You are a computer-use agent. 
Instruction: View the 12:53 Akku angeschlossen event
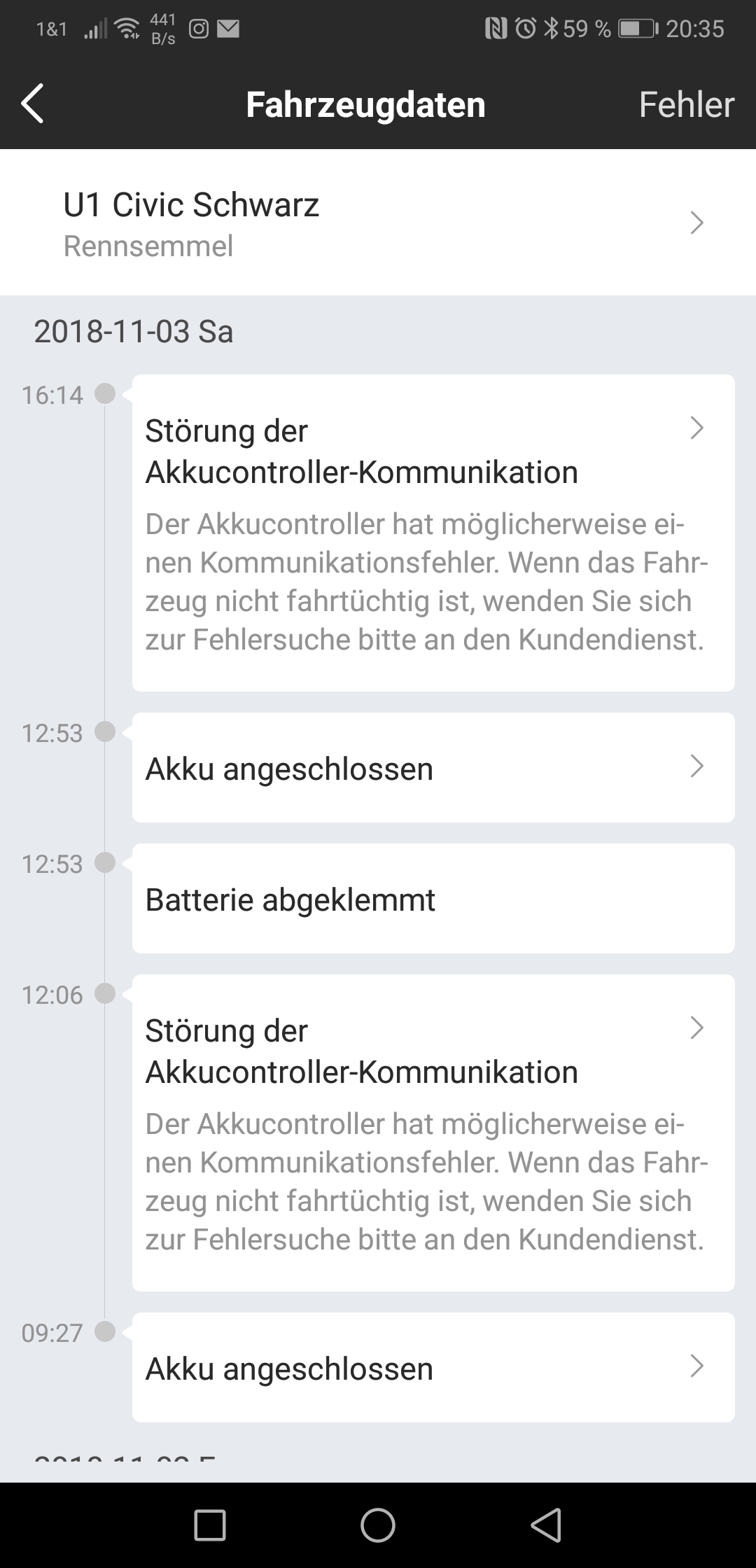[433, 768]
